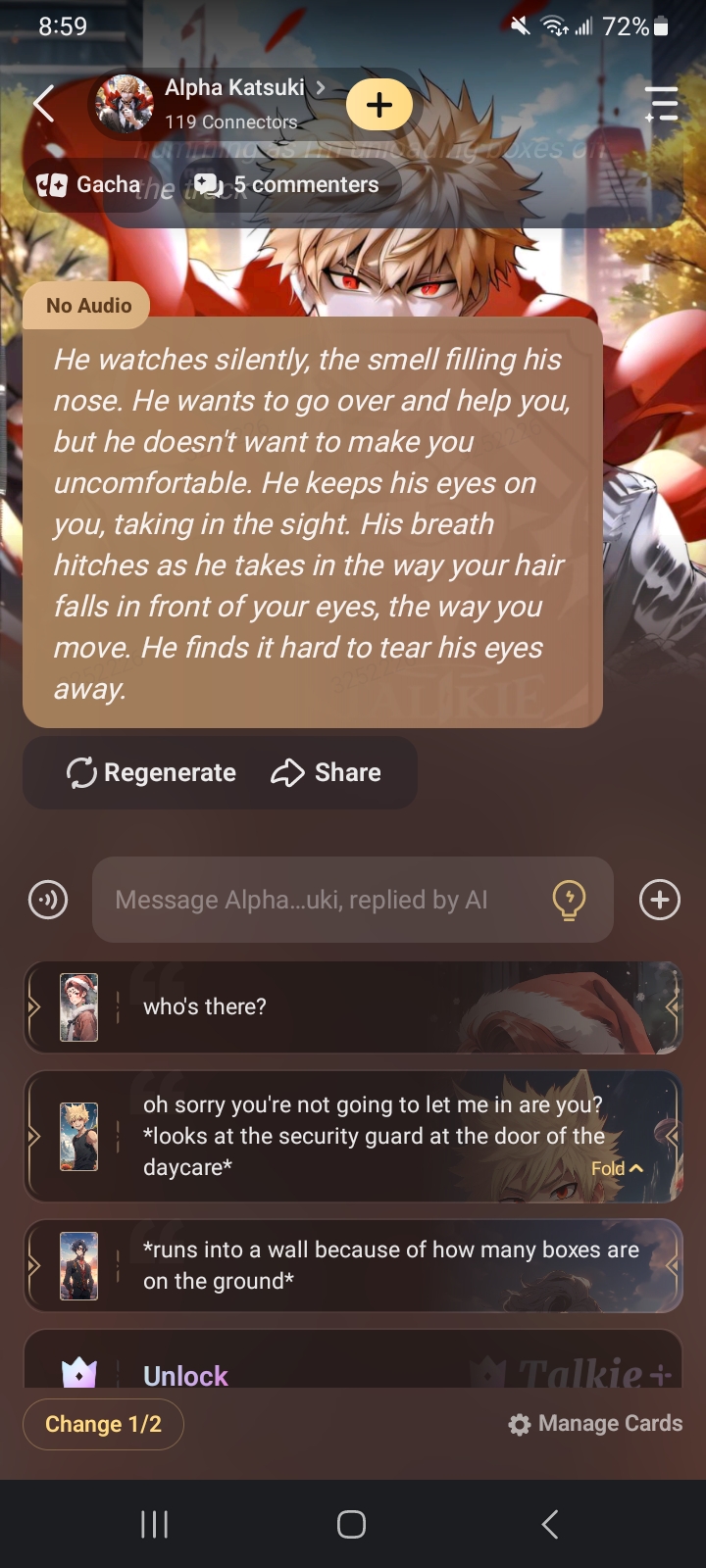Tap the voice input icon
This screenshot has width=706, height=1568.
pos(48,900)
